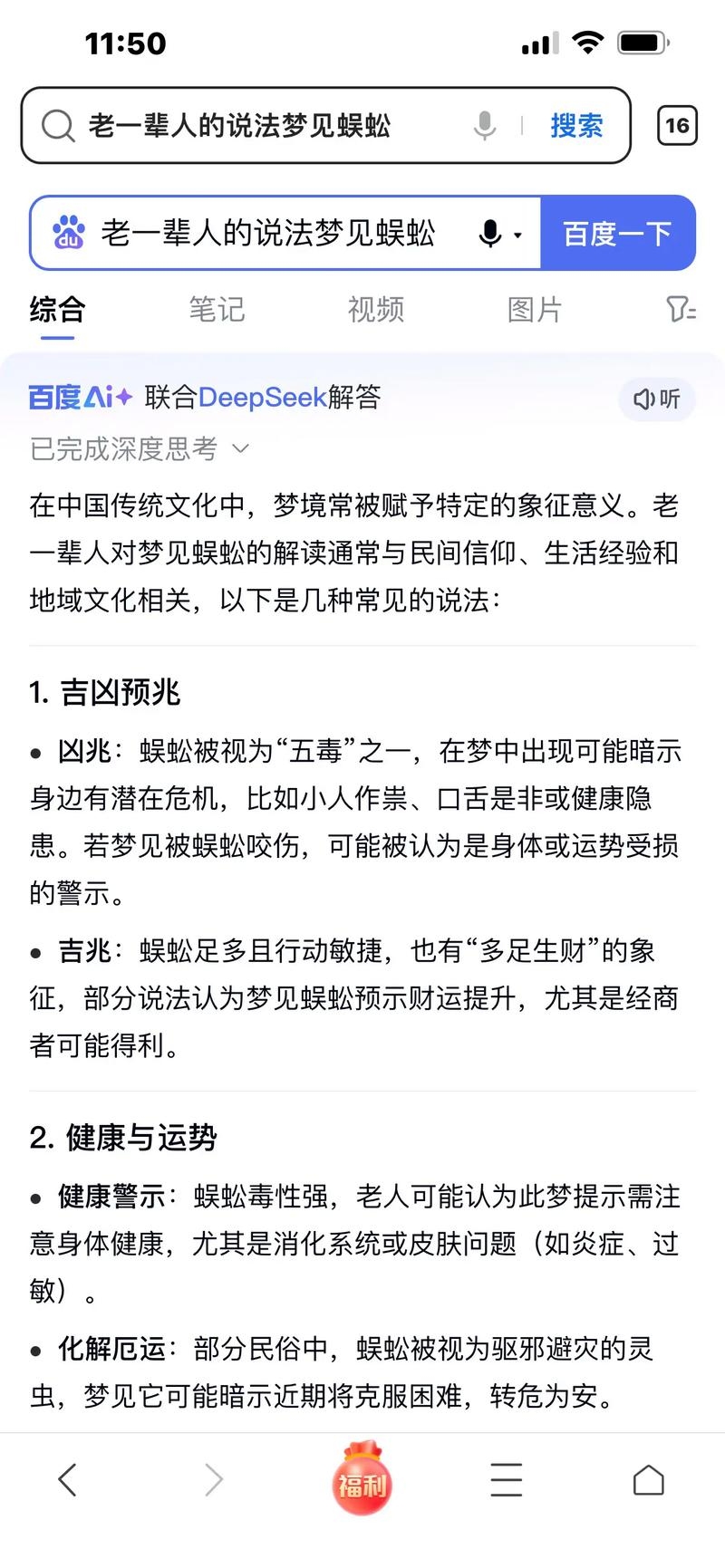The image size is (725, 1568).
Task: Navigate back with the left arrow icon
Action: [68, 1479]
